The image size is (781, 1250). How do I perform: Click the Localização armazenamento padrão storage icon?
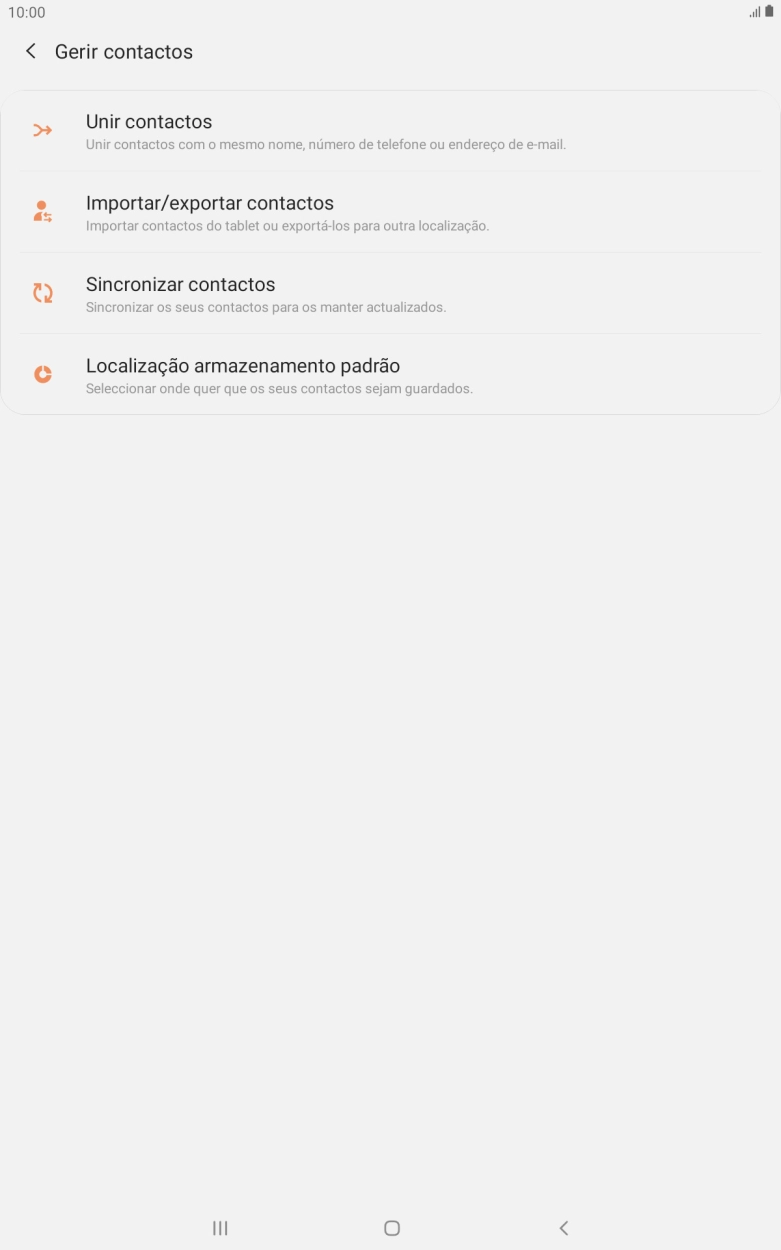(x=42, y=374)
